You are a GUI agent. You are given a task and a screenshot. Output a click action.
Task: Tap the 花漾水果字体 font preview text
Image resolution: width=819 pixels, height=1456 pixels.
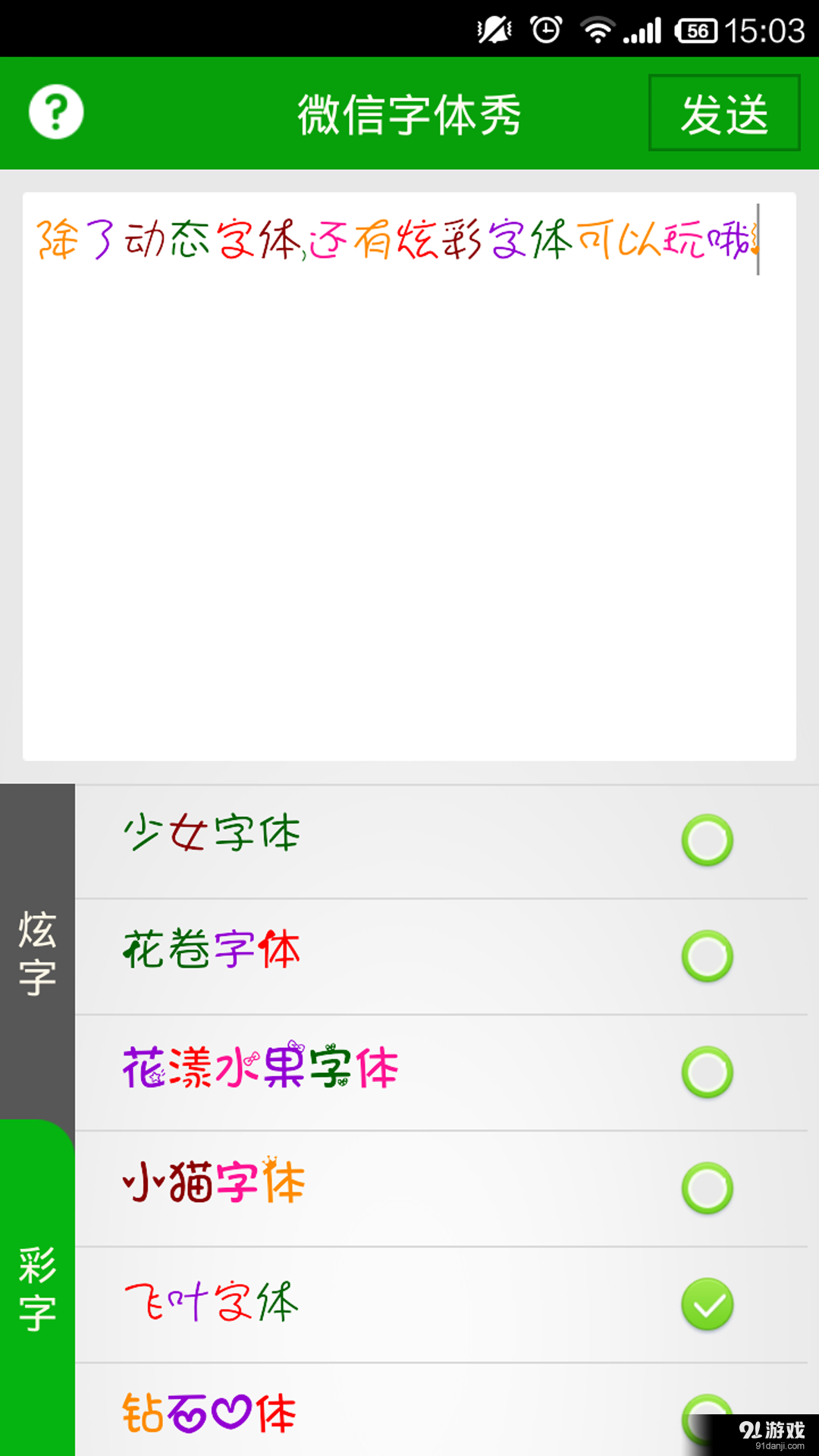260,1069
